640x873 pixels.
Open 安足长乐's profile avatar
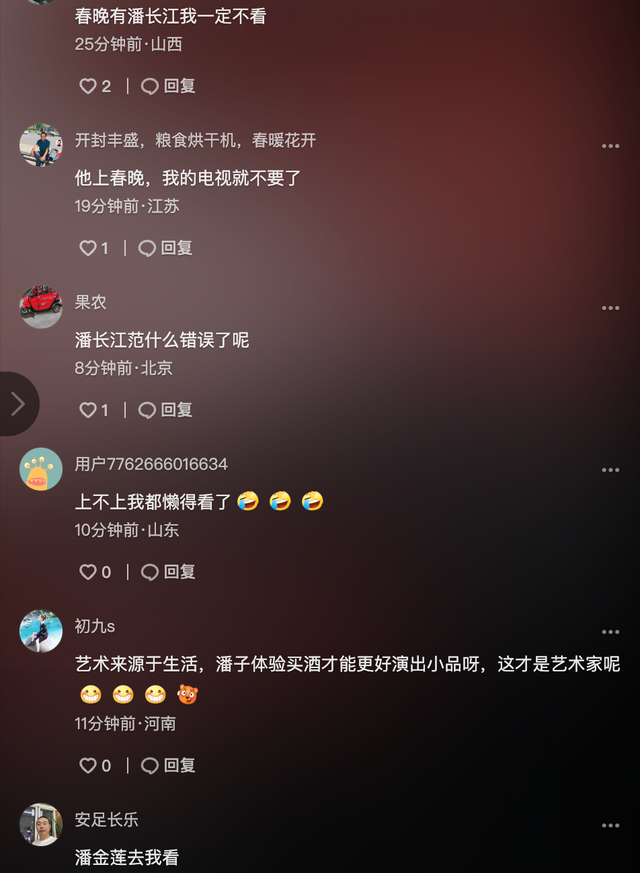(41, 824)
